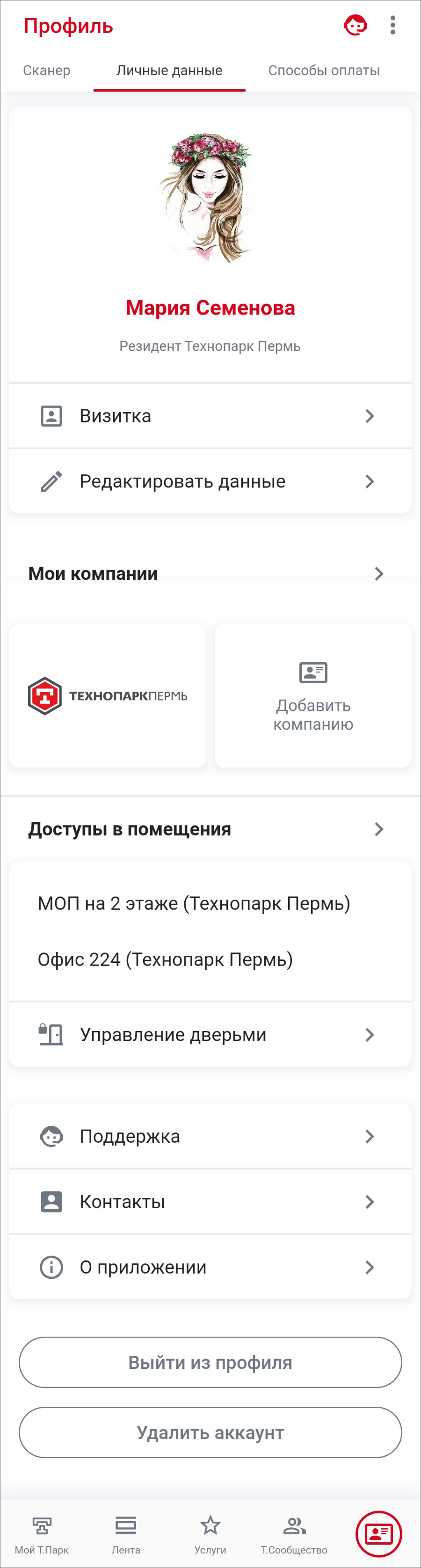This screenshot has height=1568, width=421.
Task: Open the support chat icon in header
Action: pyautogui.click(x=355, y=26)
